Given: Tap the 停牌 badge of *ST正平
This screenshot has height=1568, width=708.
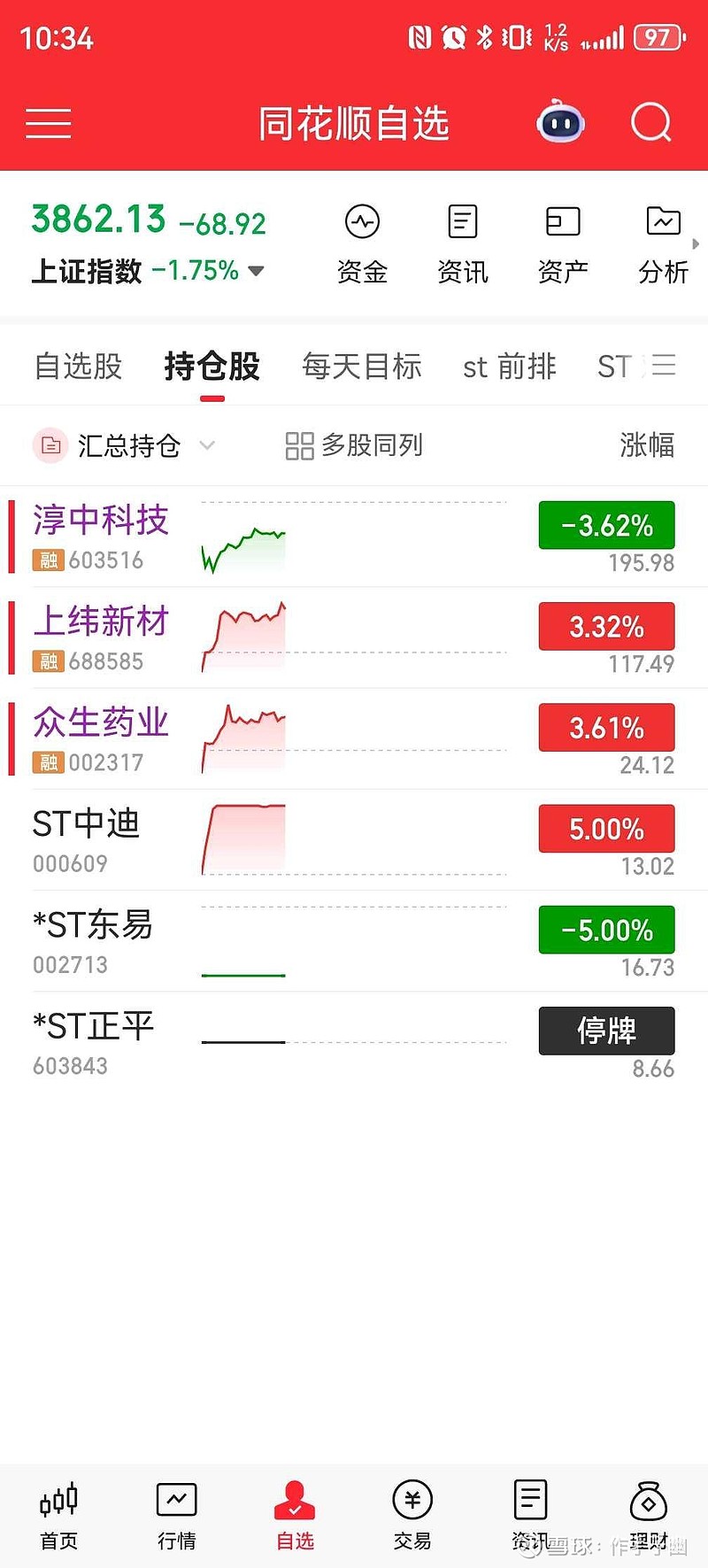Looking at the screenshot, I should tap(606, 1031).
